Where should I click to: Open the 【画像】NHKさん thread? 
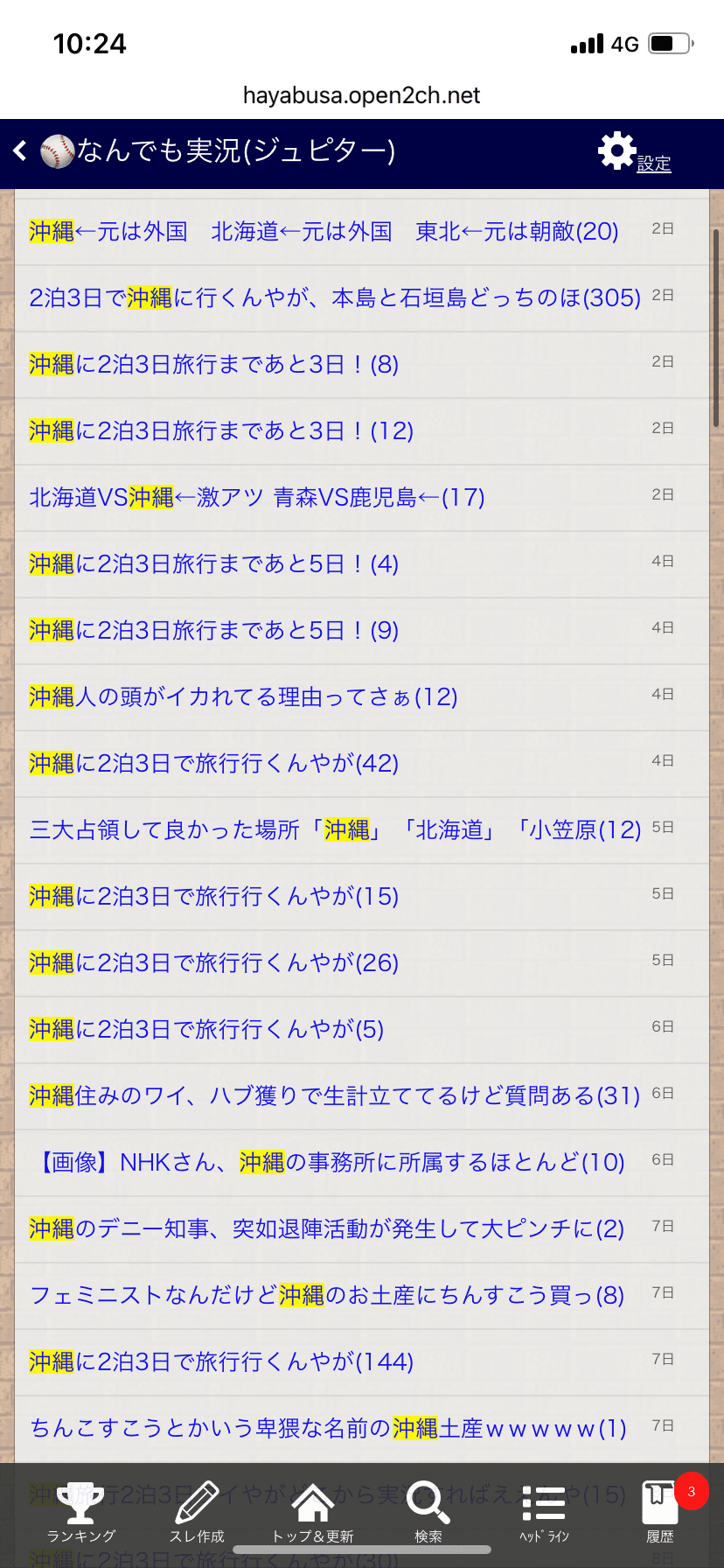(329, 1163)
